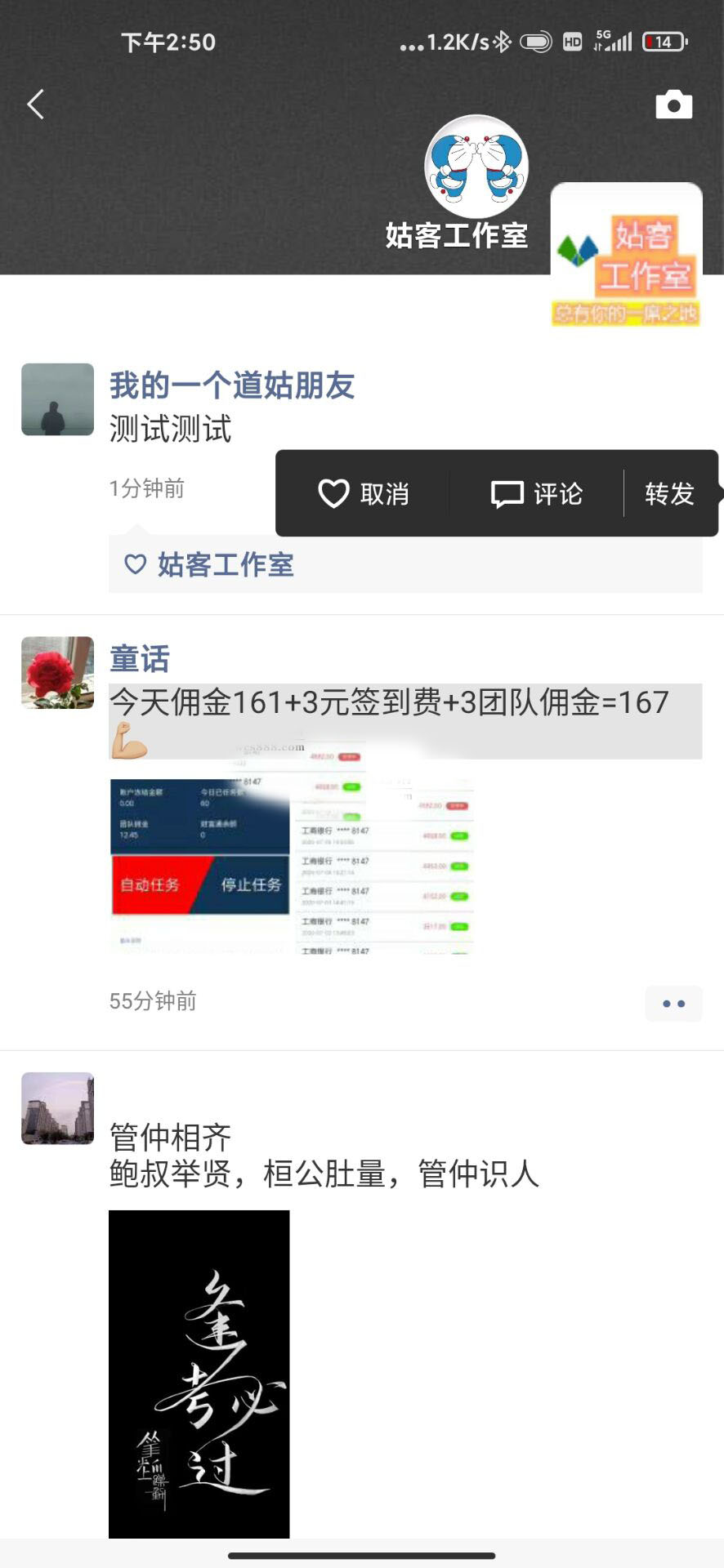Viewport: 724px width, 1568px height.
Task: View 童话's task screenshot image
Action: pyautogui.click(x=292, y=866)
